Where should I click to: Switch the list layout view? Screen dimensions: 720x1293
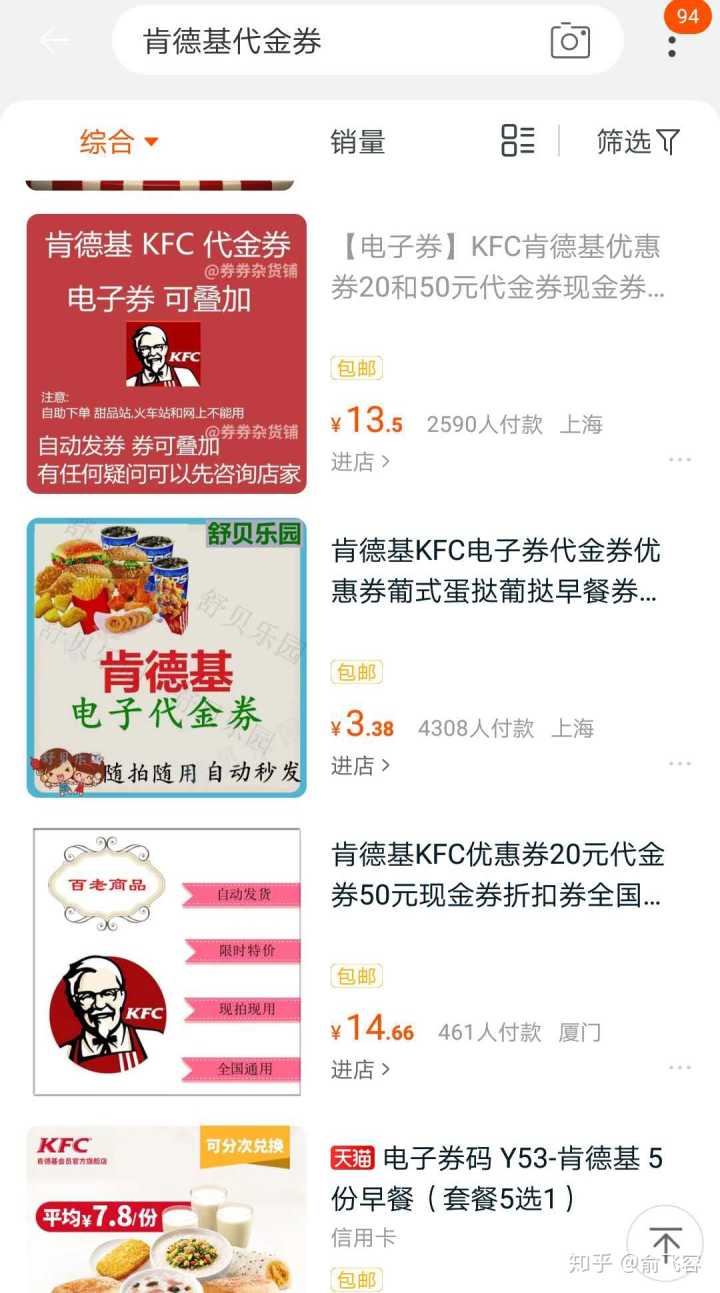click(x=518, y=141)
